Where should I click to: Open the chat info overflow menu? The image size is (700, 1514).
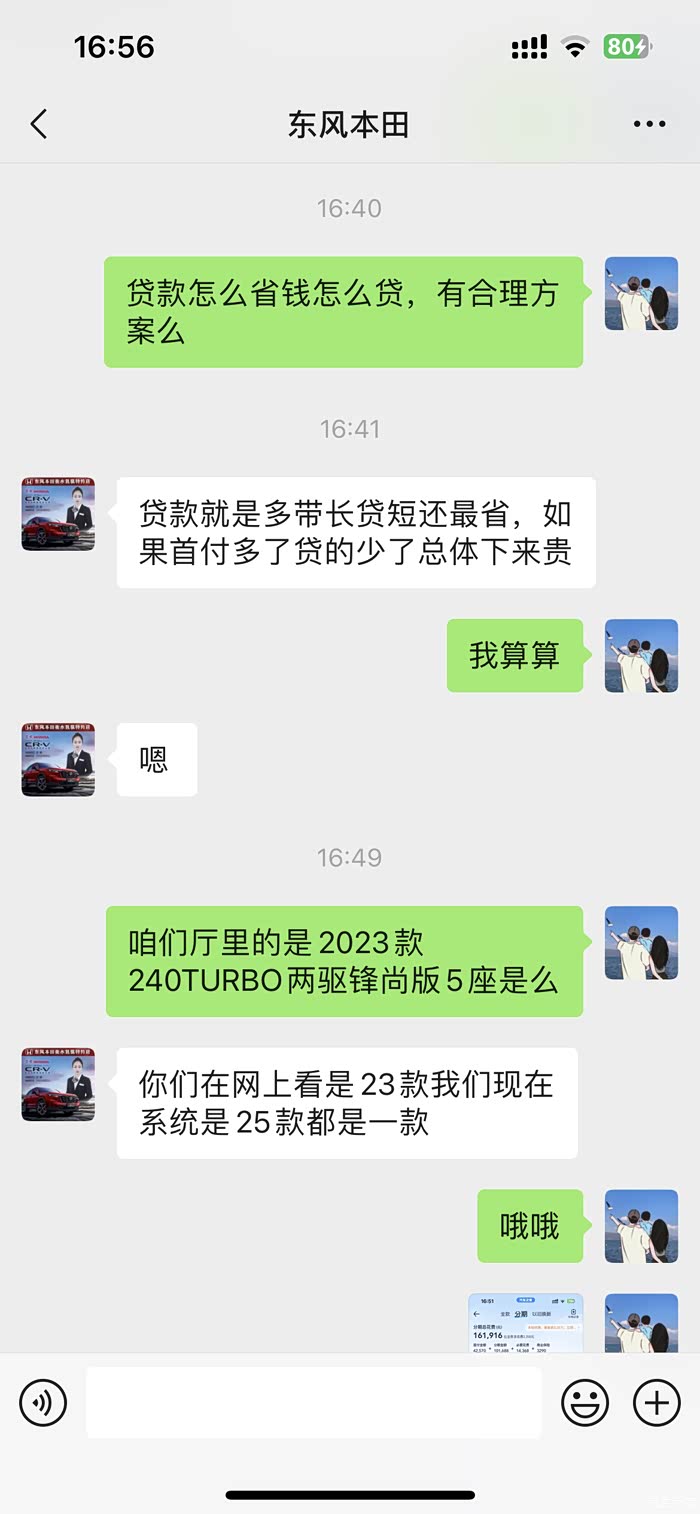[x=649, y=125]
